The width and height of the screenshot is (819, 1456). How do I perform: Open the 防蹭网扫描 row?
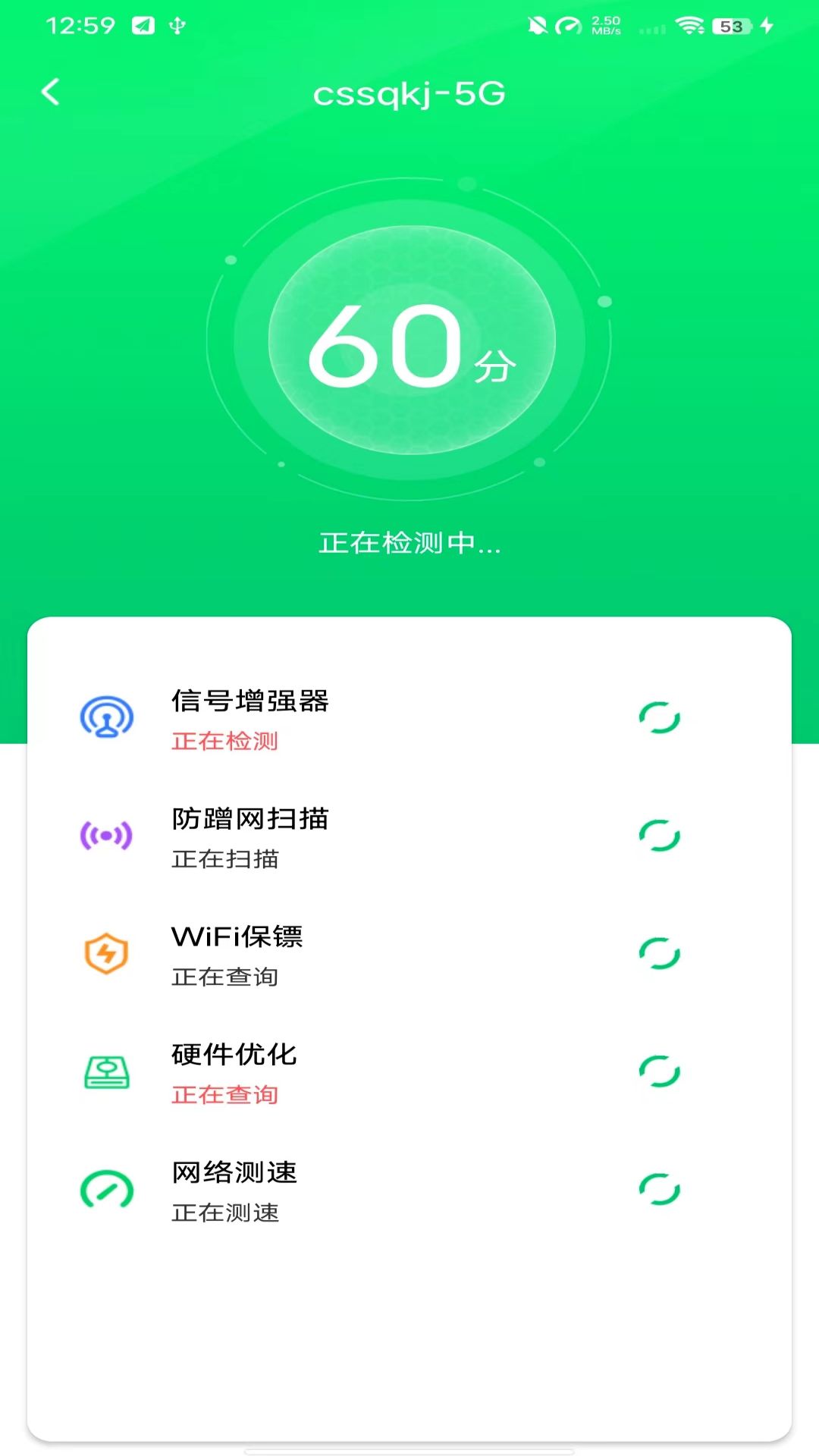point(409,836)
